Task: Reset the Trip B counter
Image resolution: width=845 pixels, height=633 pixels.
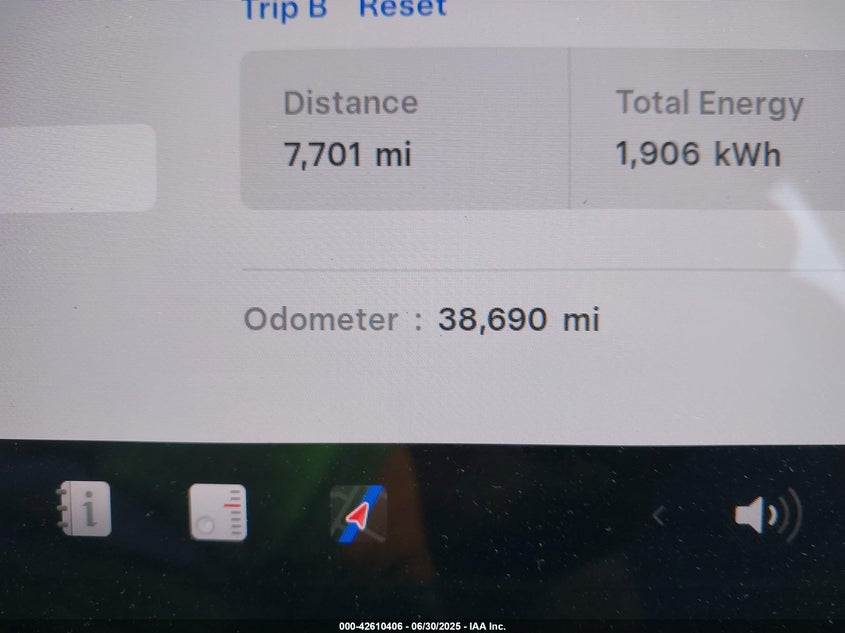Action: (402, 9)
